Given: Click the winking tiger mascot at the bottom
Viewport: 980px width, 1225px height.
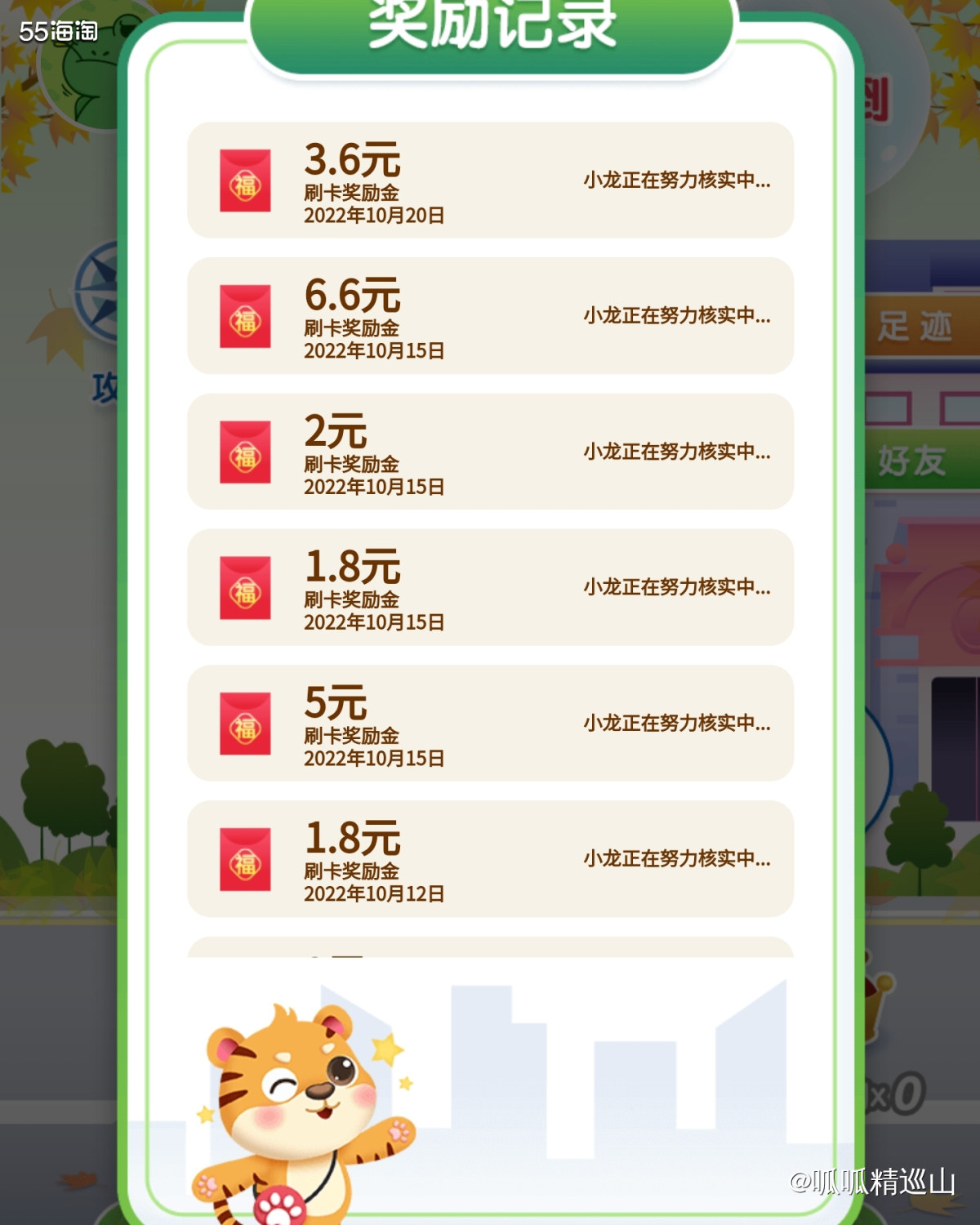Looking at the screenshot, I should [x=294, y=1102].
